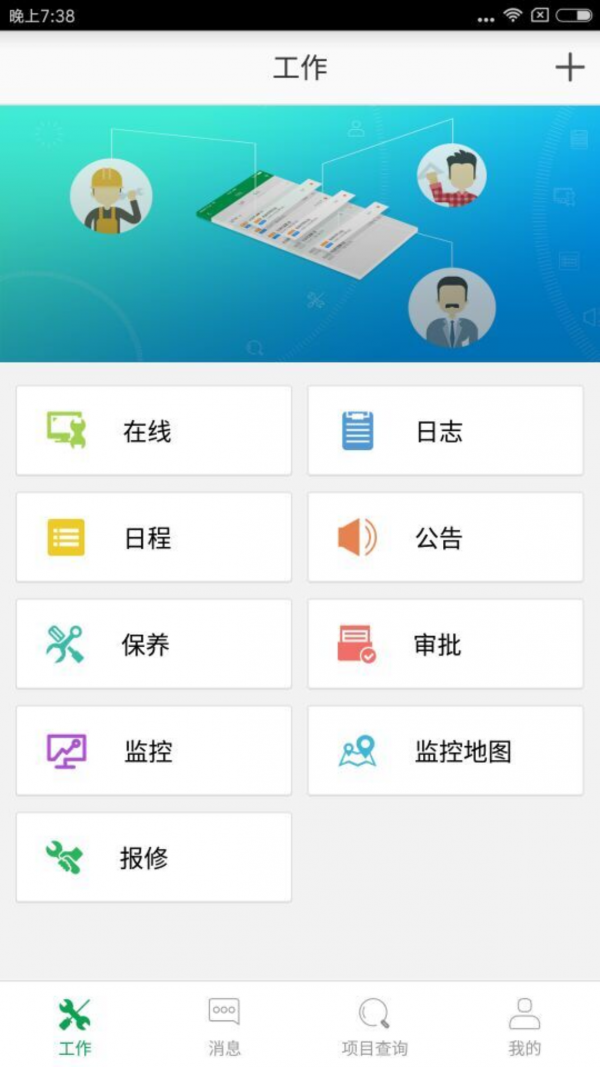Screen dimensions: 600x1067
Task: Open the 公告 (Announcements) tile
Action: tap(445, 538)
